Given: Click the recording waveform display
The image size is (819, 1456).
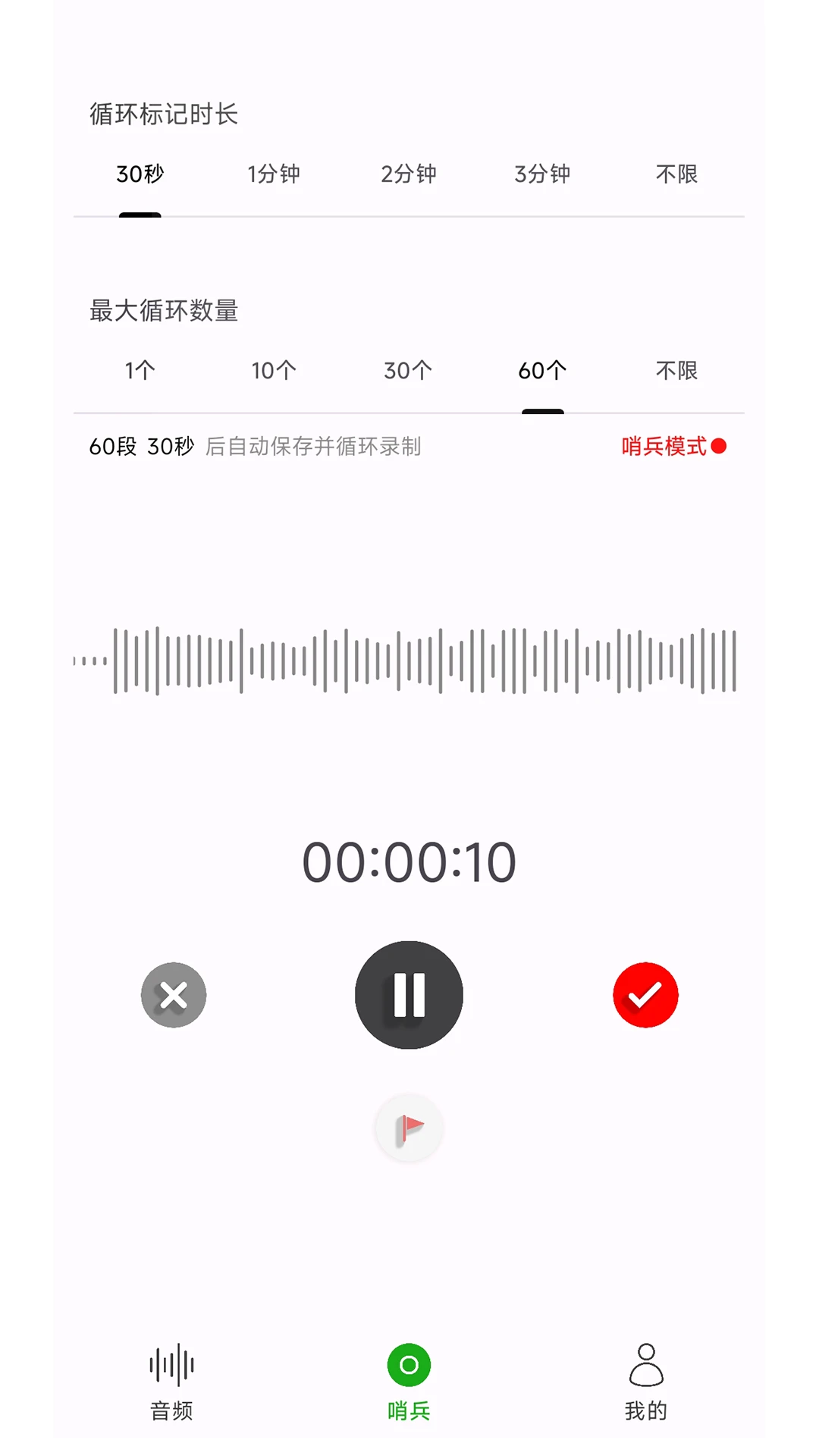Looking at the screenshot, I should point(408,661).
